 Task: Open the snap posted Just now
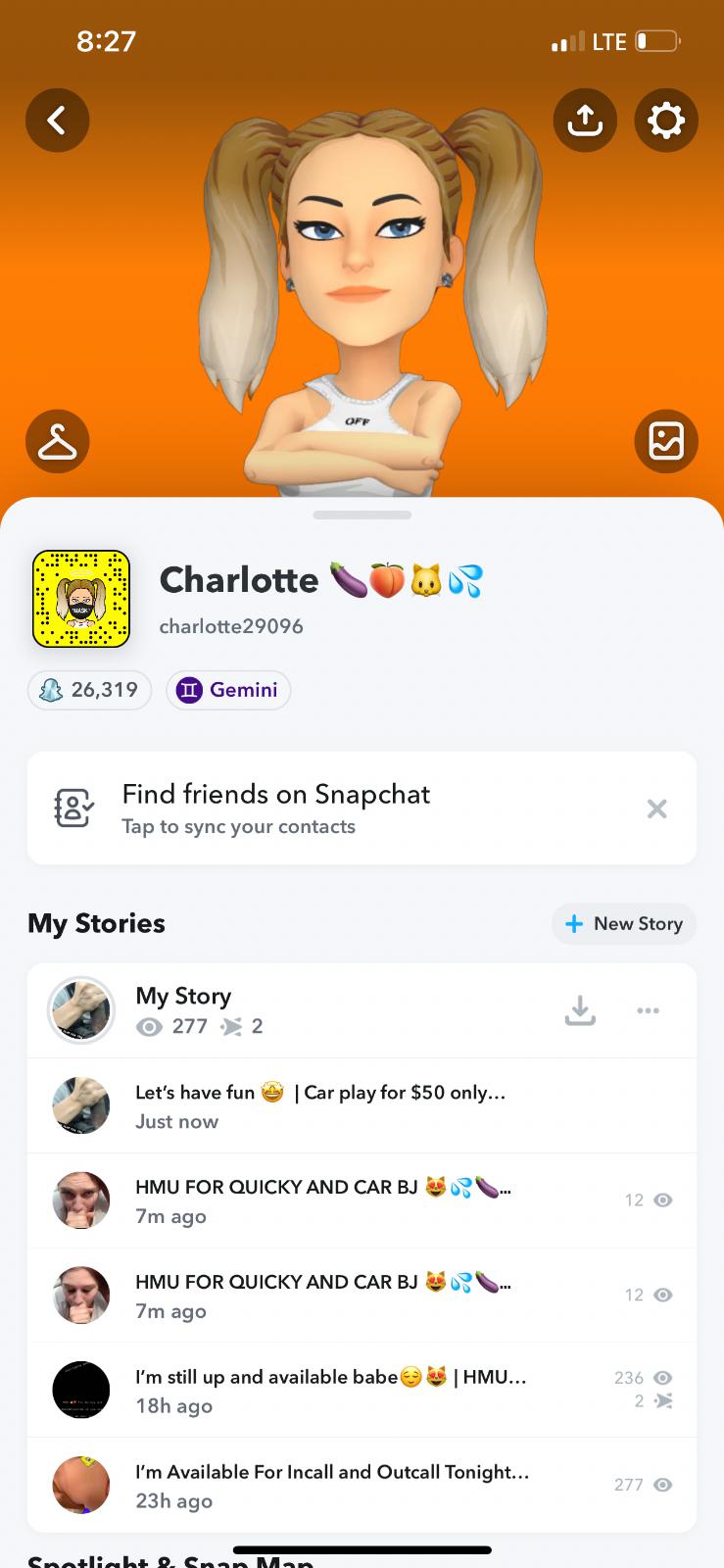pos(362,1105)
